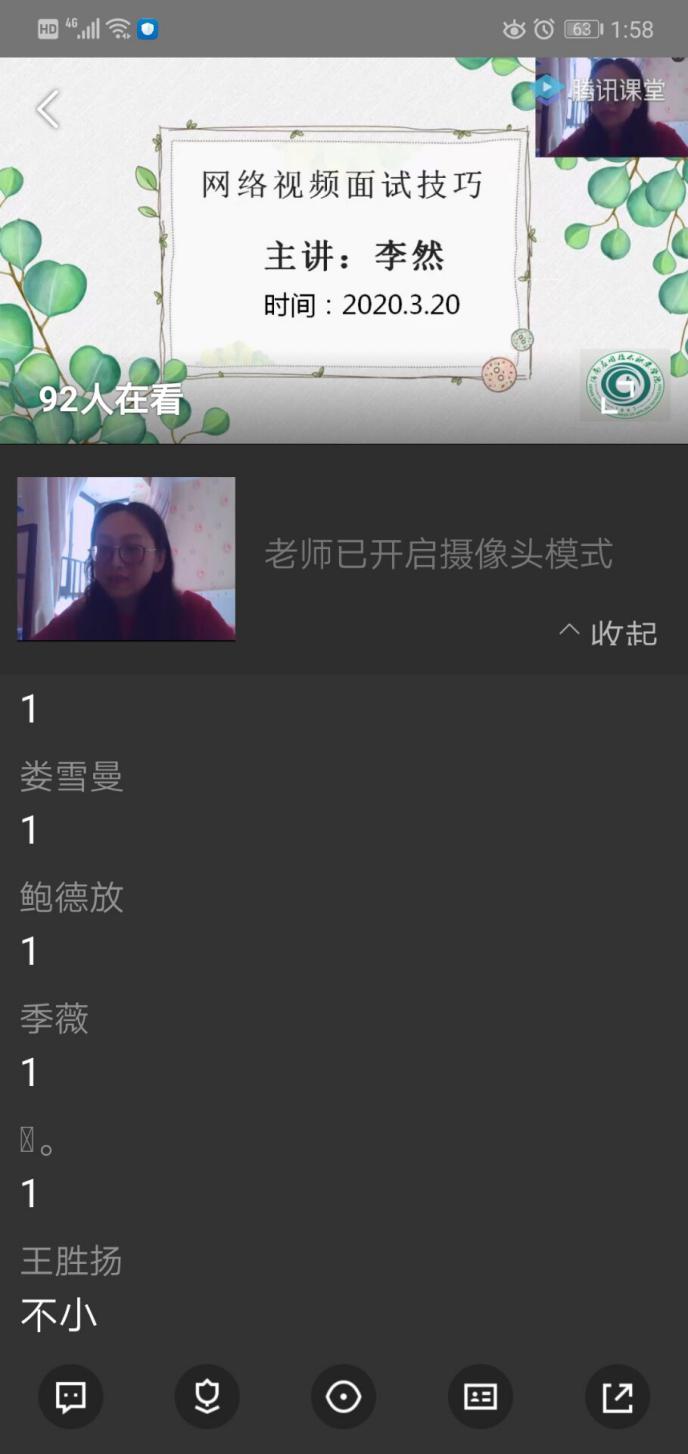Tap the teacher's camera video preview

(126, 558)
